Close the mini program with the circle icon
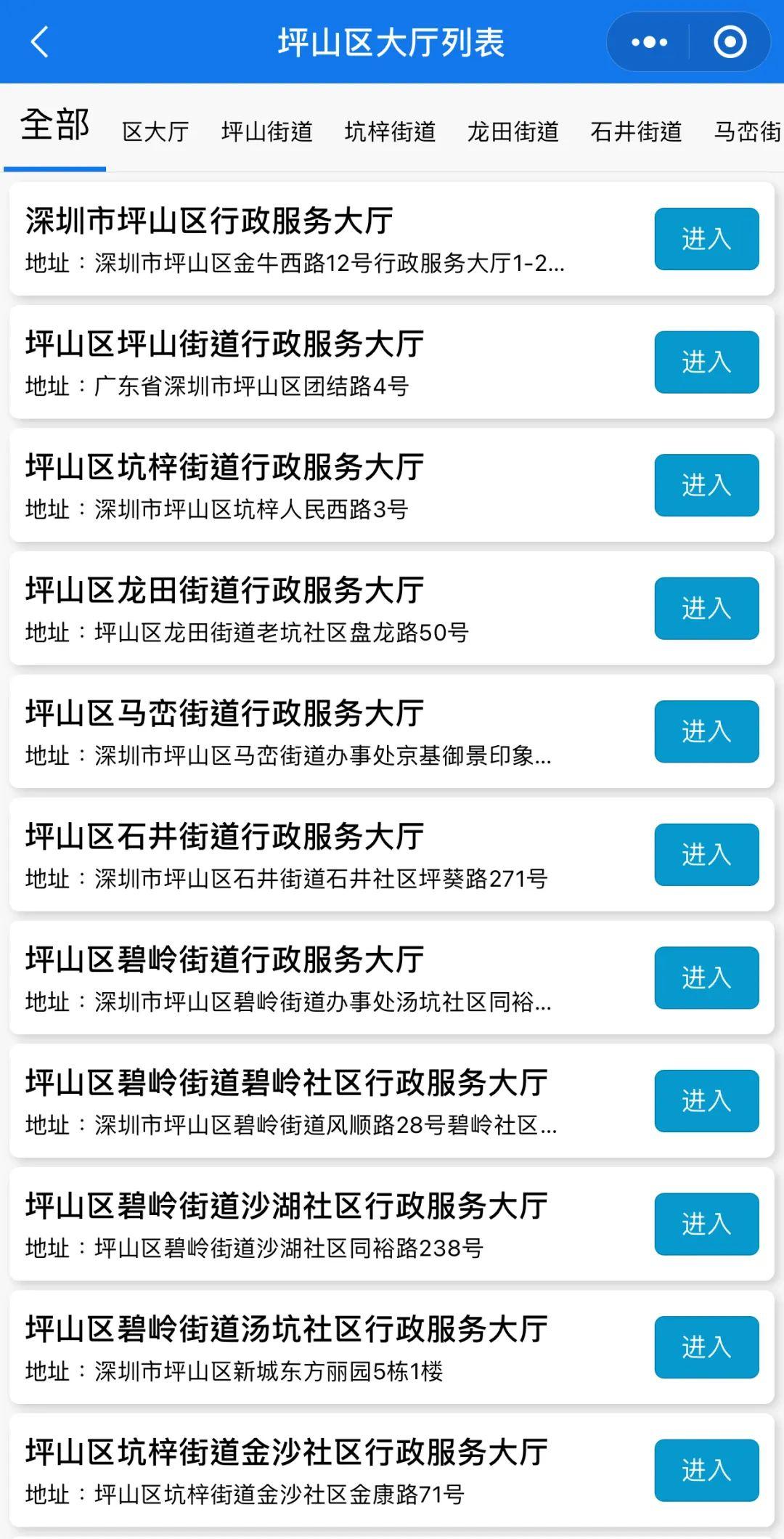The height and width of the screenshot is (1539, 784). 730,42
